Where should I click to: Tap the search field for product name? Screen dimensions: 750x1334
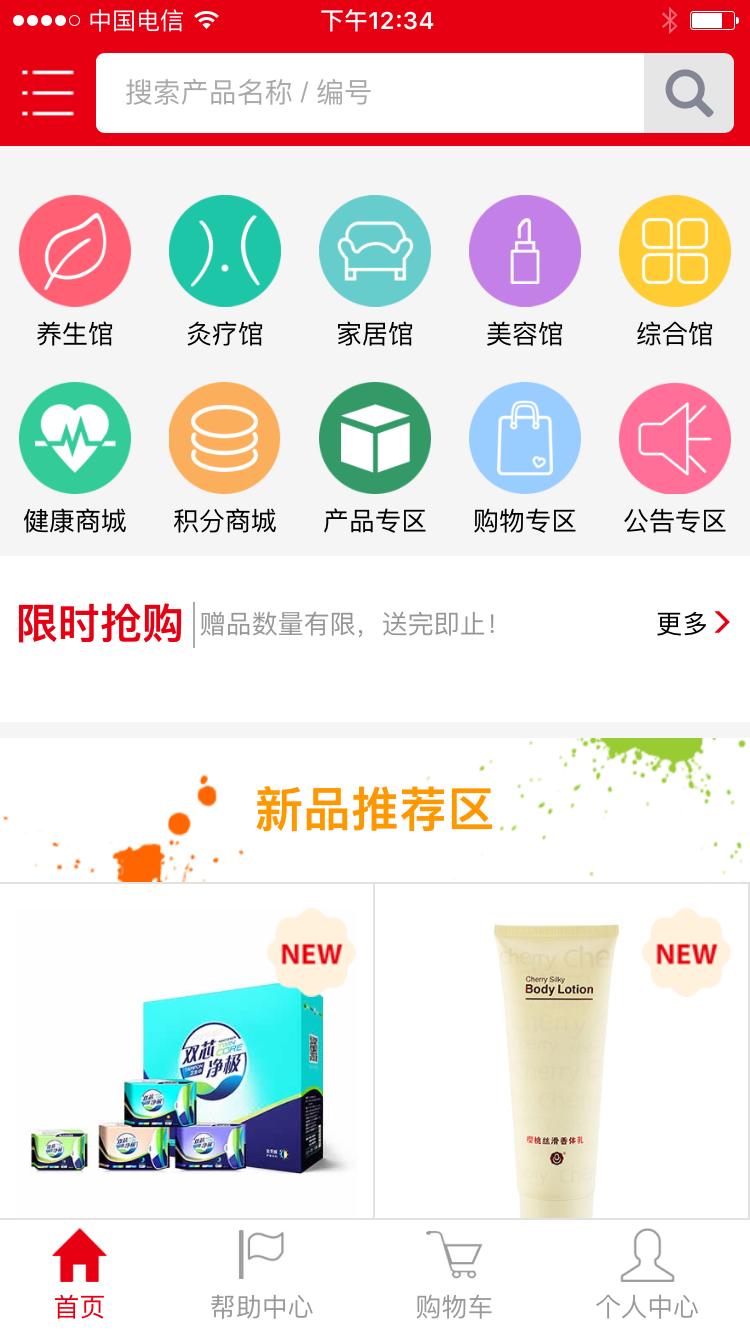[370, 93]
